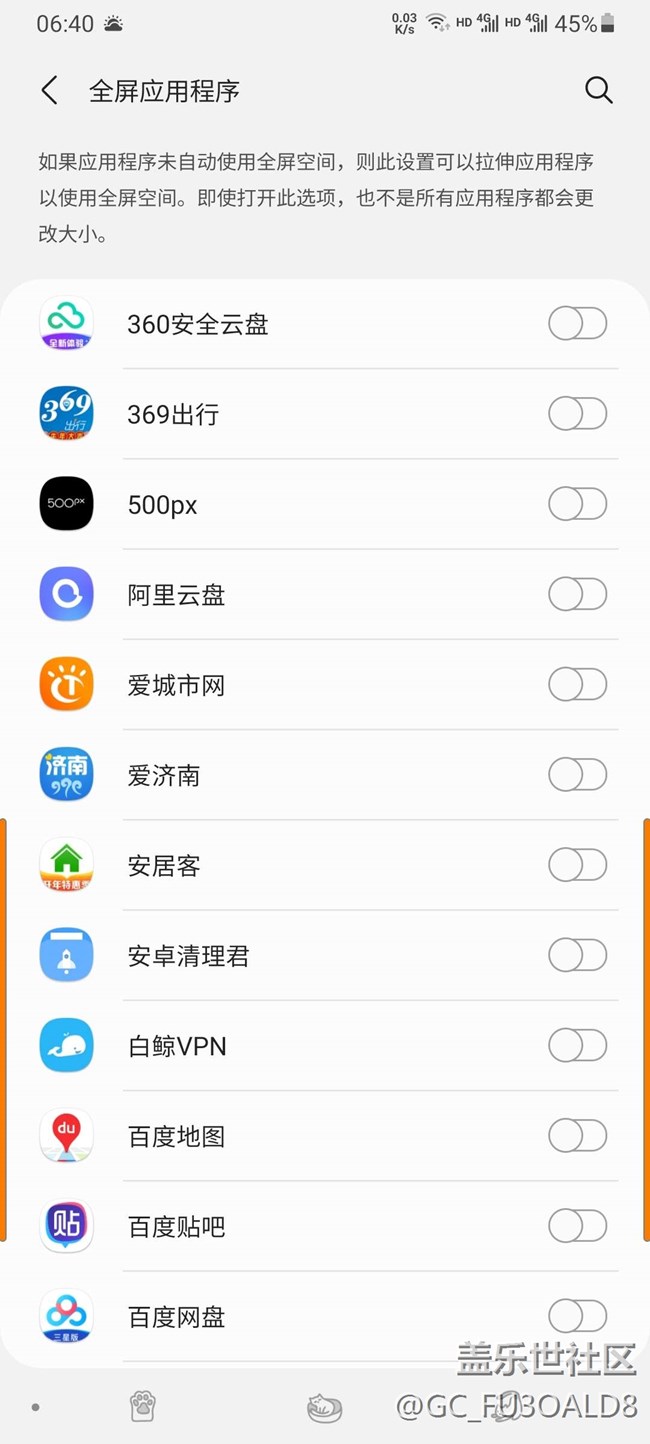
Task: Enable the 阿里云盘 switch
Action: point(577,595)
